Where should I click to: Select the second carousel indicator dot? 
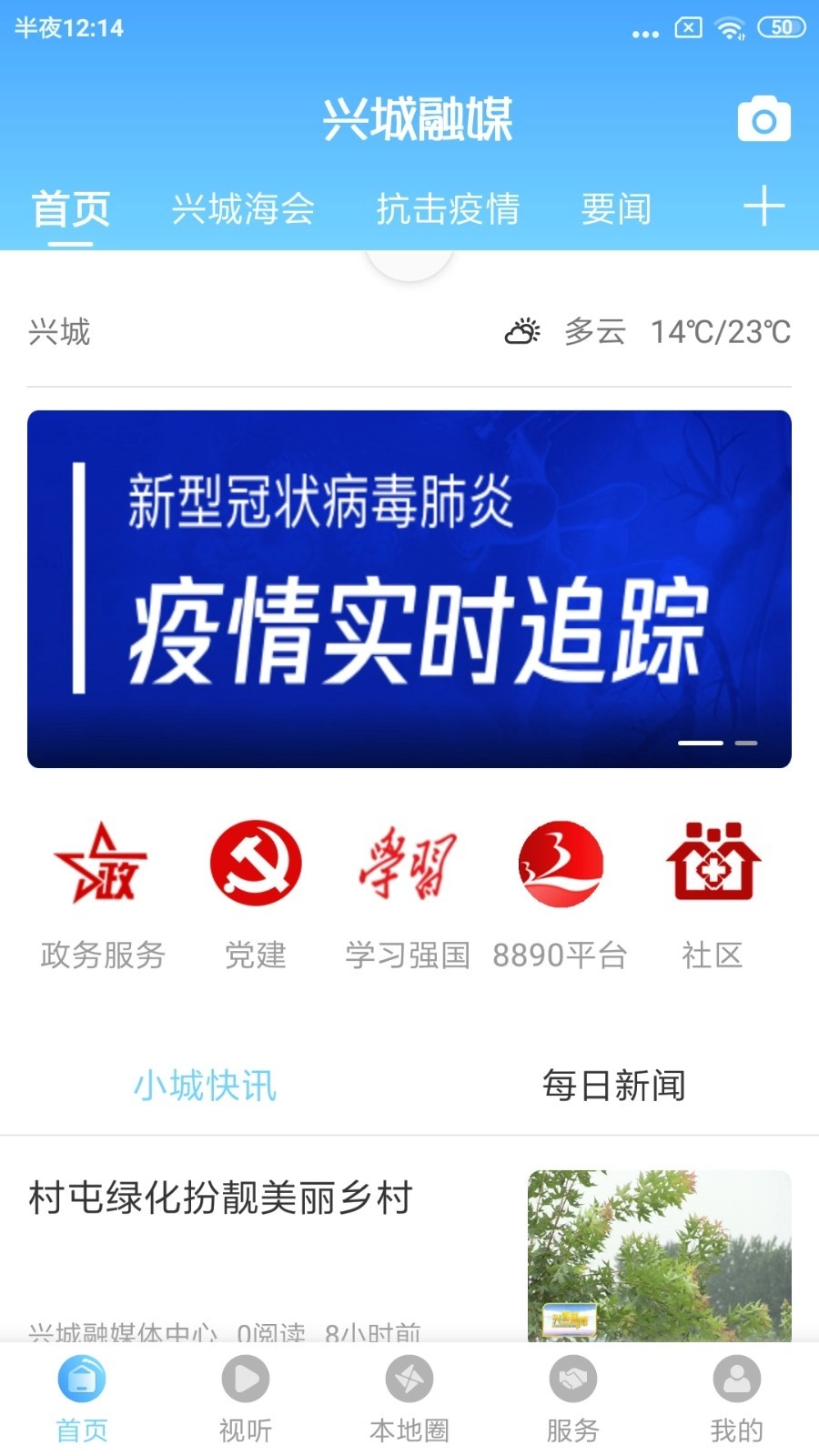coord(747,743)
